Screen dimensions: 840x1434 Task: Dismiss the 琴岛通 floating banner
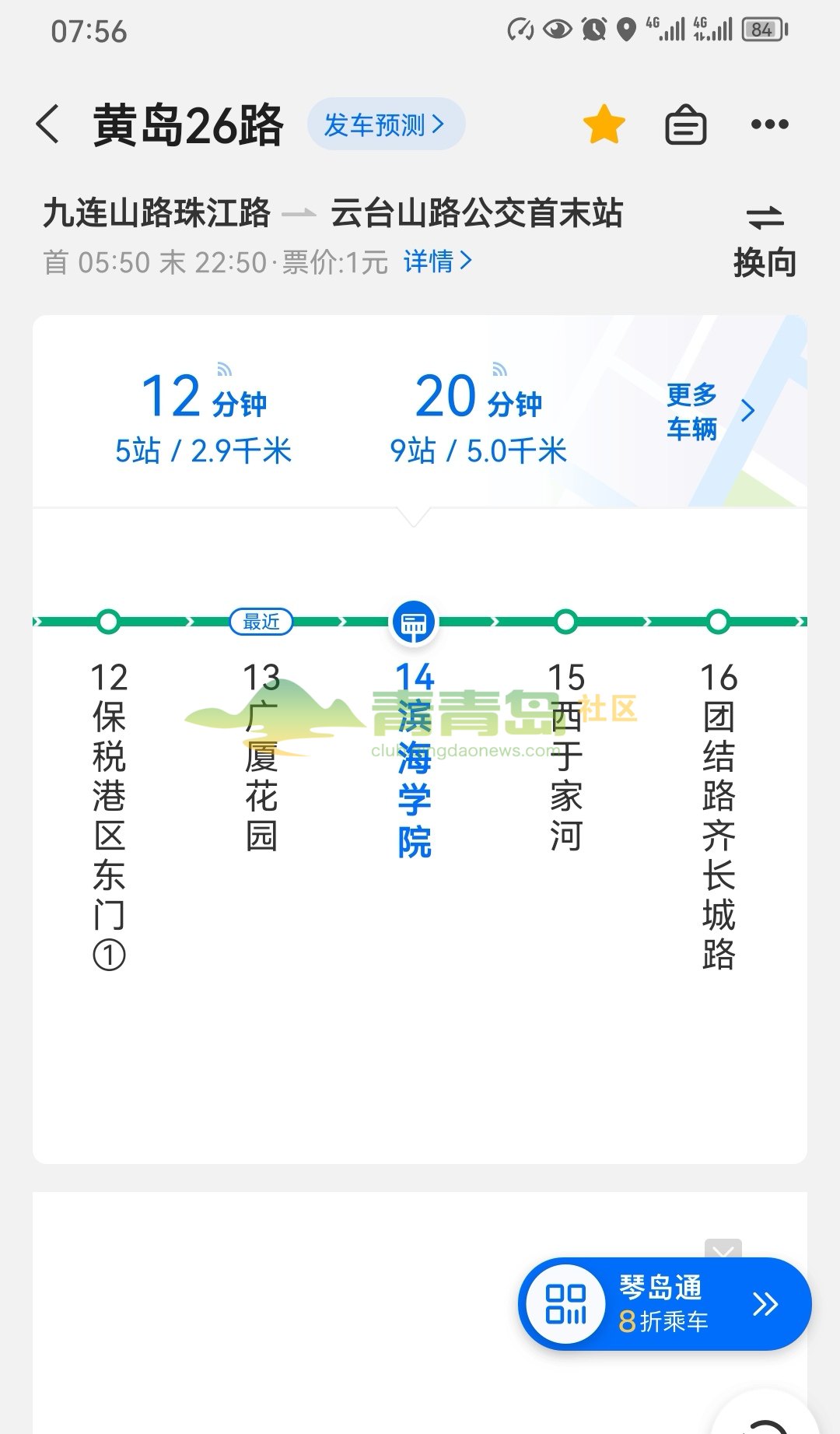723,1249
